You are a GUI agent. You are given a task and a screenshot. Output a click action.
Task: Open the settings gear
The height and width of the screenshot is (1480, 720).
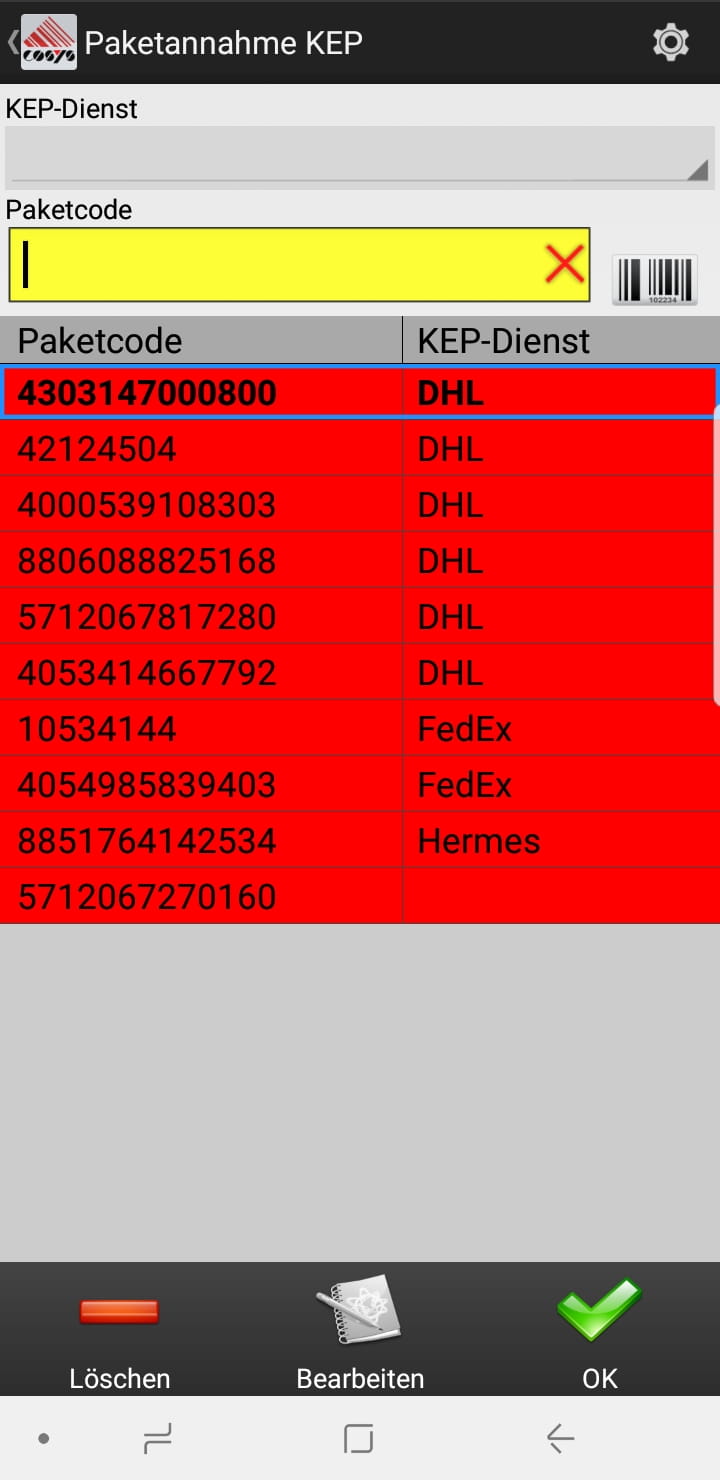click(670, 42)
